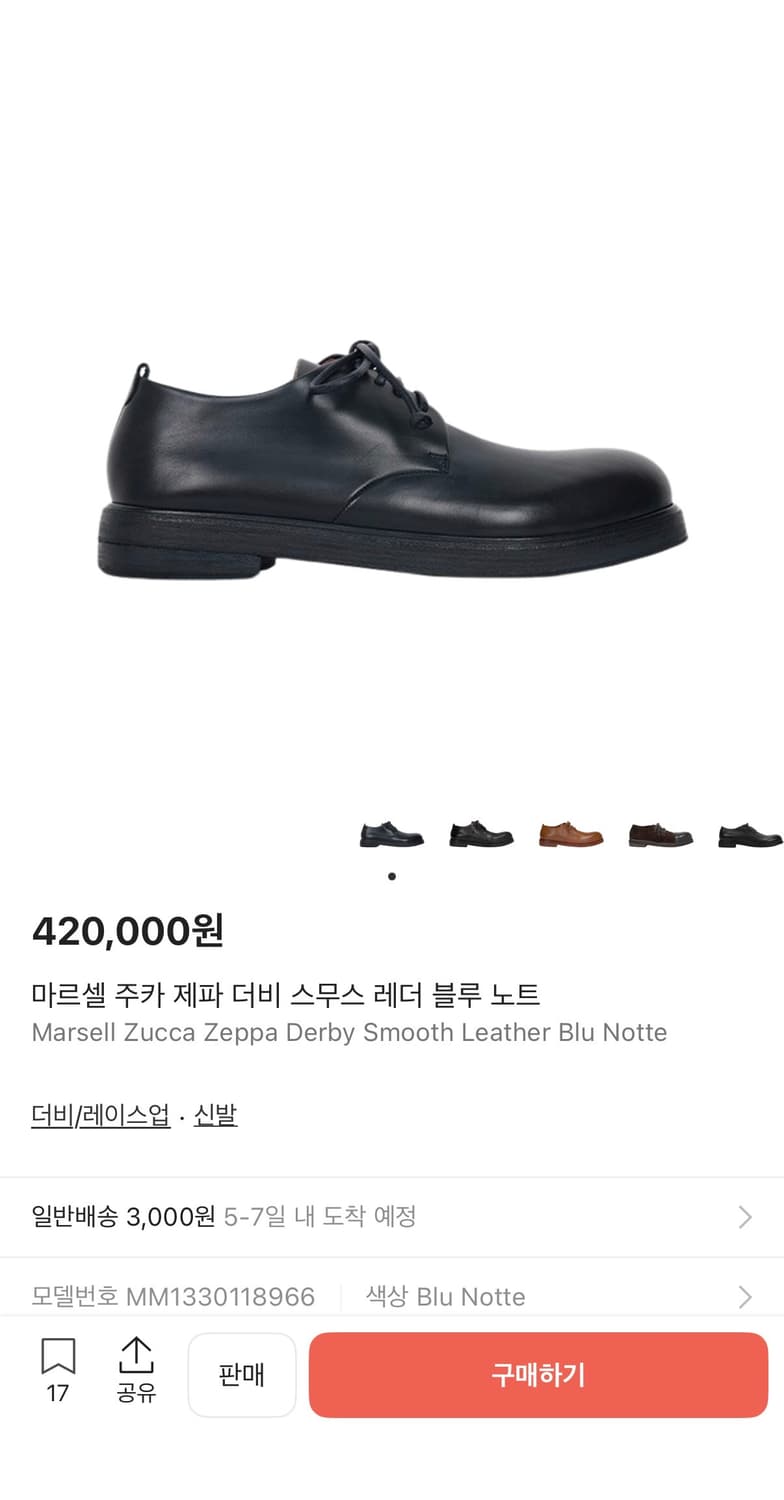Select the Blu Notte shoe thumbnail
The width and height of the screenshot is (784, 1500).
390,833
